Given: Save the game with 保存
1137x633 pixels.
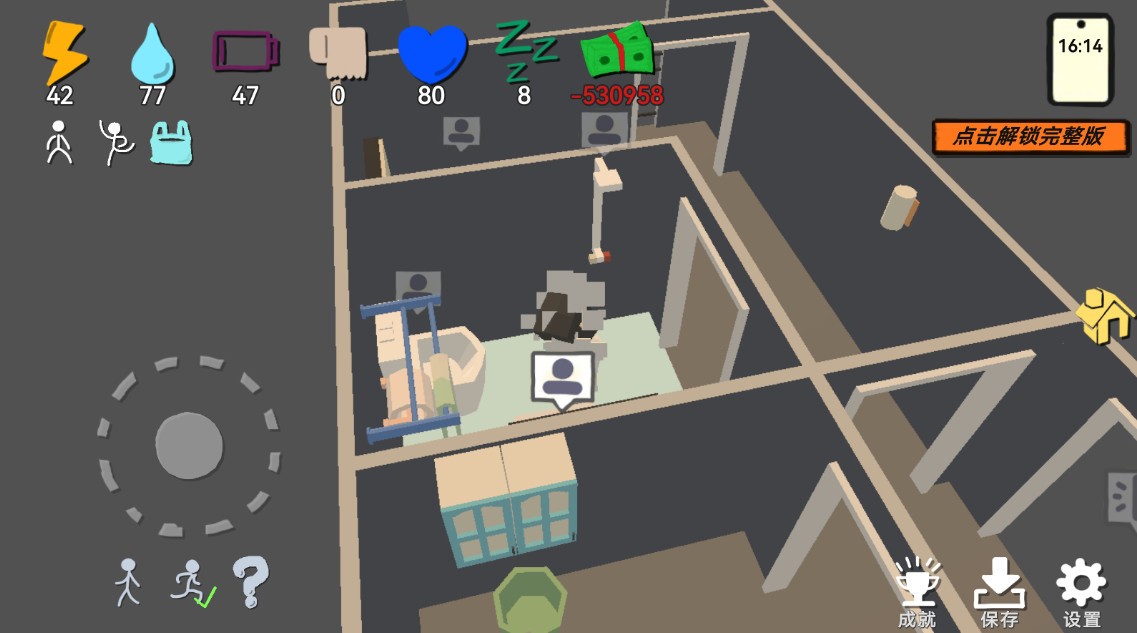Looking at the screenshot, I should pyautogui.click(x=998, y=589).
